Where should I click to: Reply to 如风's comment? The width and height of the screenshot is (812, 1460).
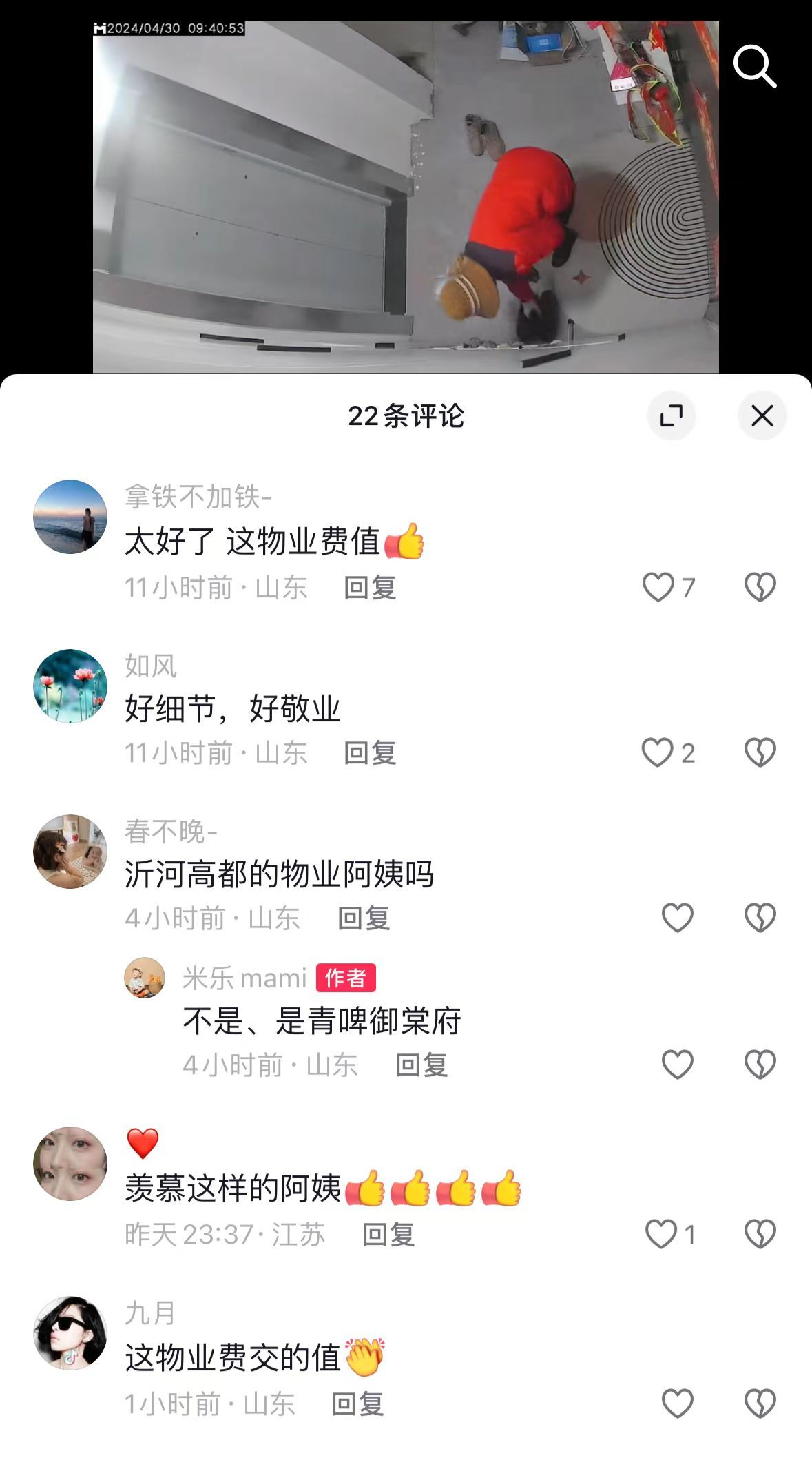pos(370,753)
